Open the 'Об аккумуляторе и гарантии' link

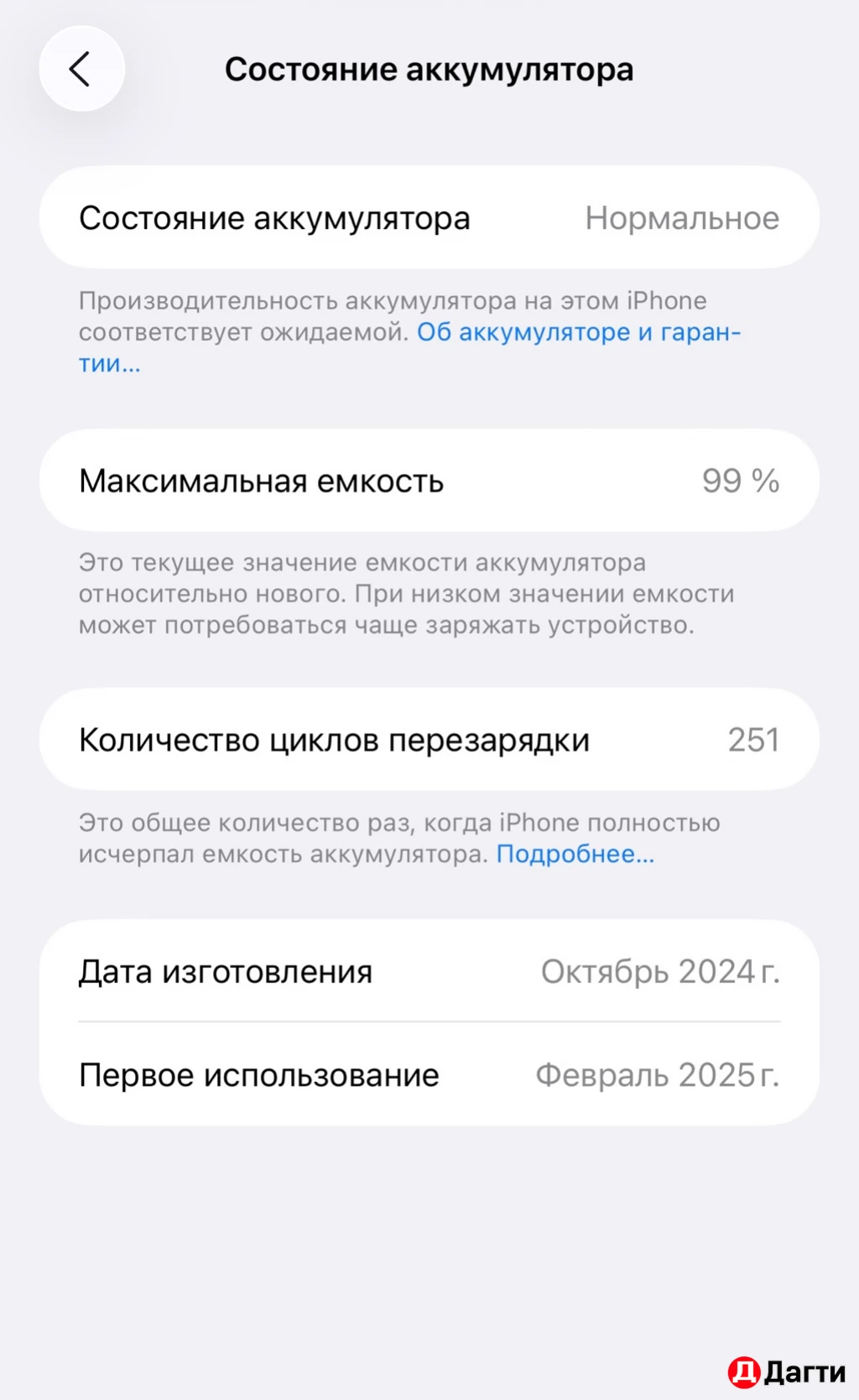[x=579, y=333]
